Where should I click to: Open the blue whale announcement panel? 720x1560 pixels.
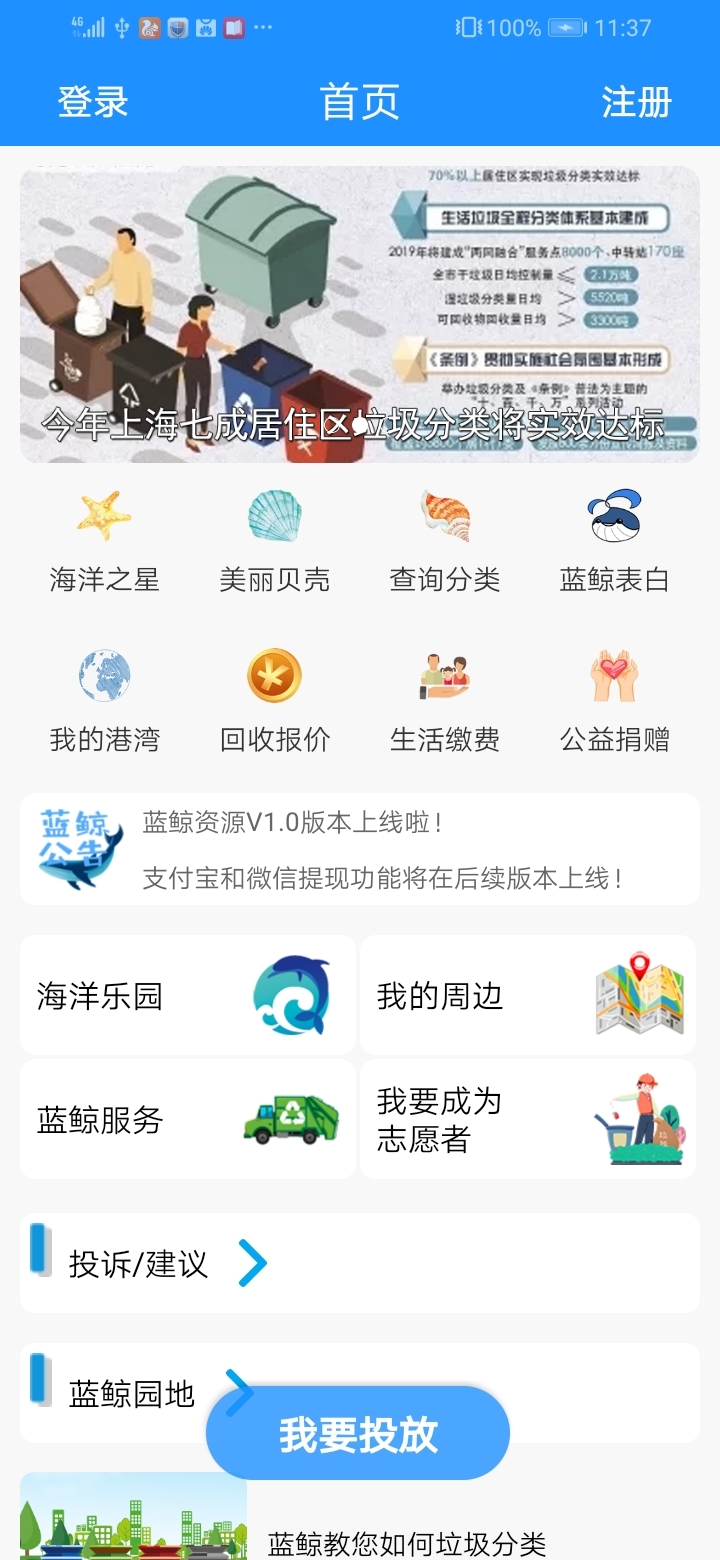(x=360, y=849)
